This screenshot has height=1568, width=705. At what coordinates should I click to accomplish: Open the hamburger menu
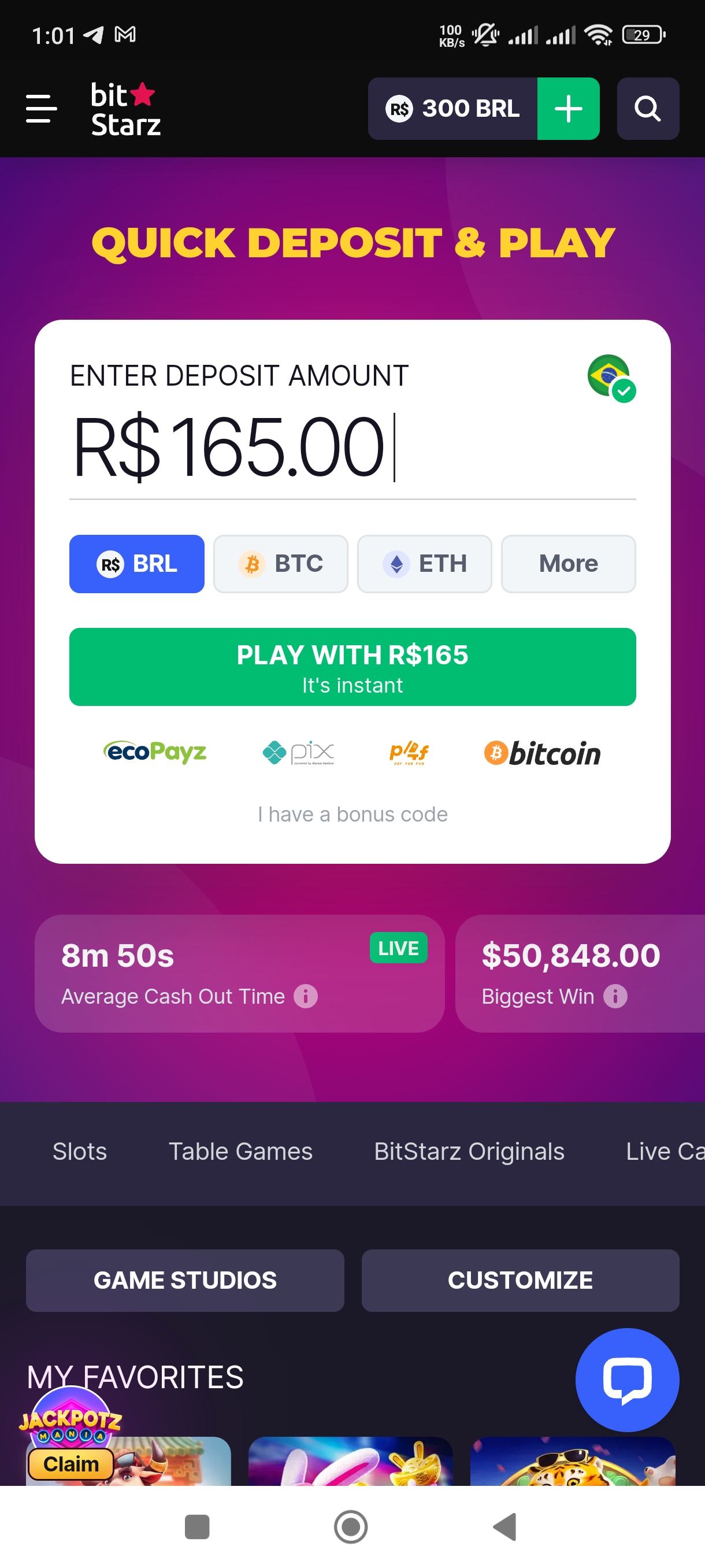(42, 108)
